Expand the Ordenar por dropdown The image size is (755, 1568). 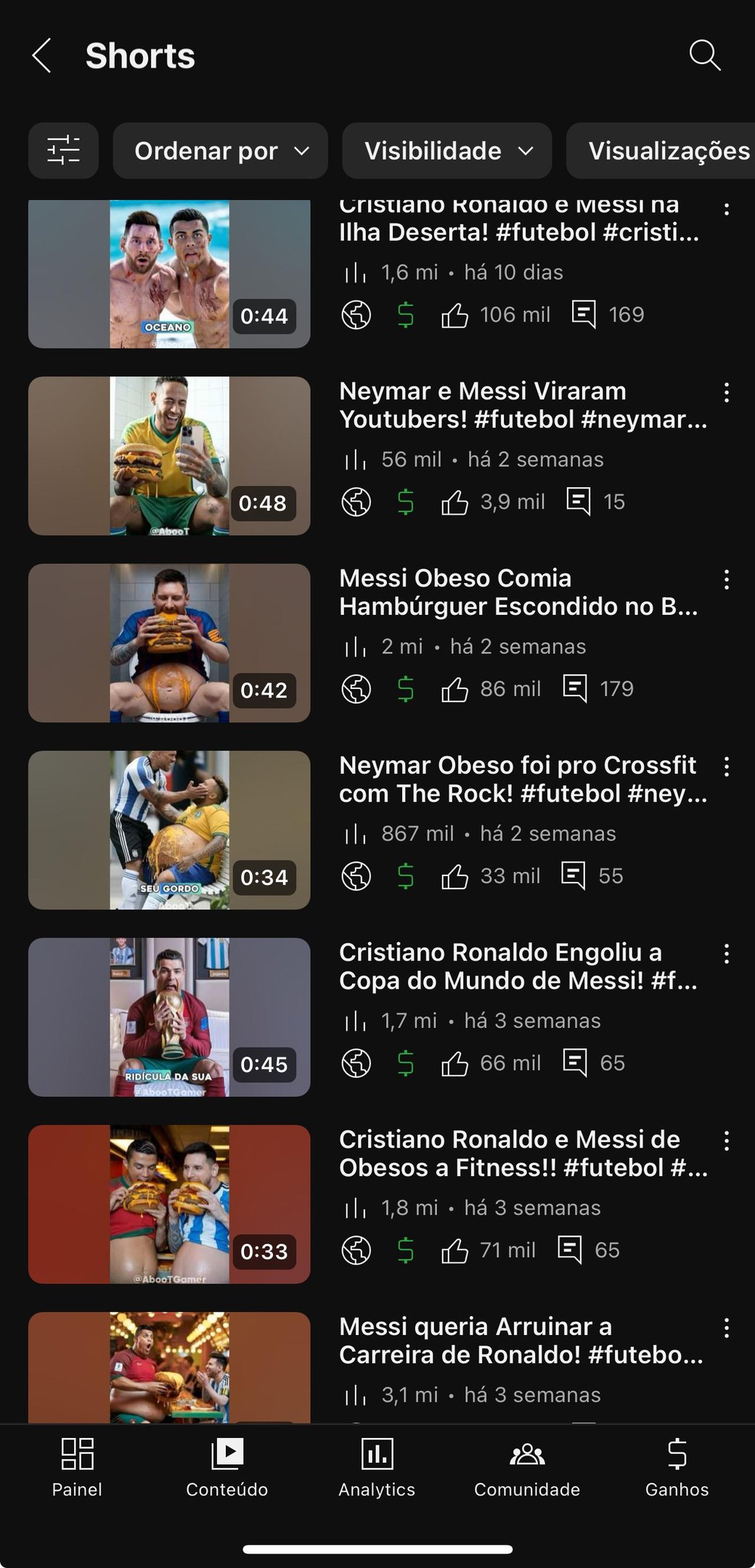(x=220, y=150)
